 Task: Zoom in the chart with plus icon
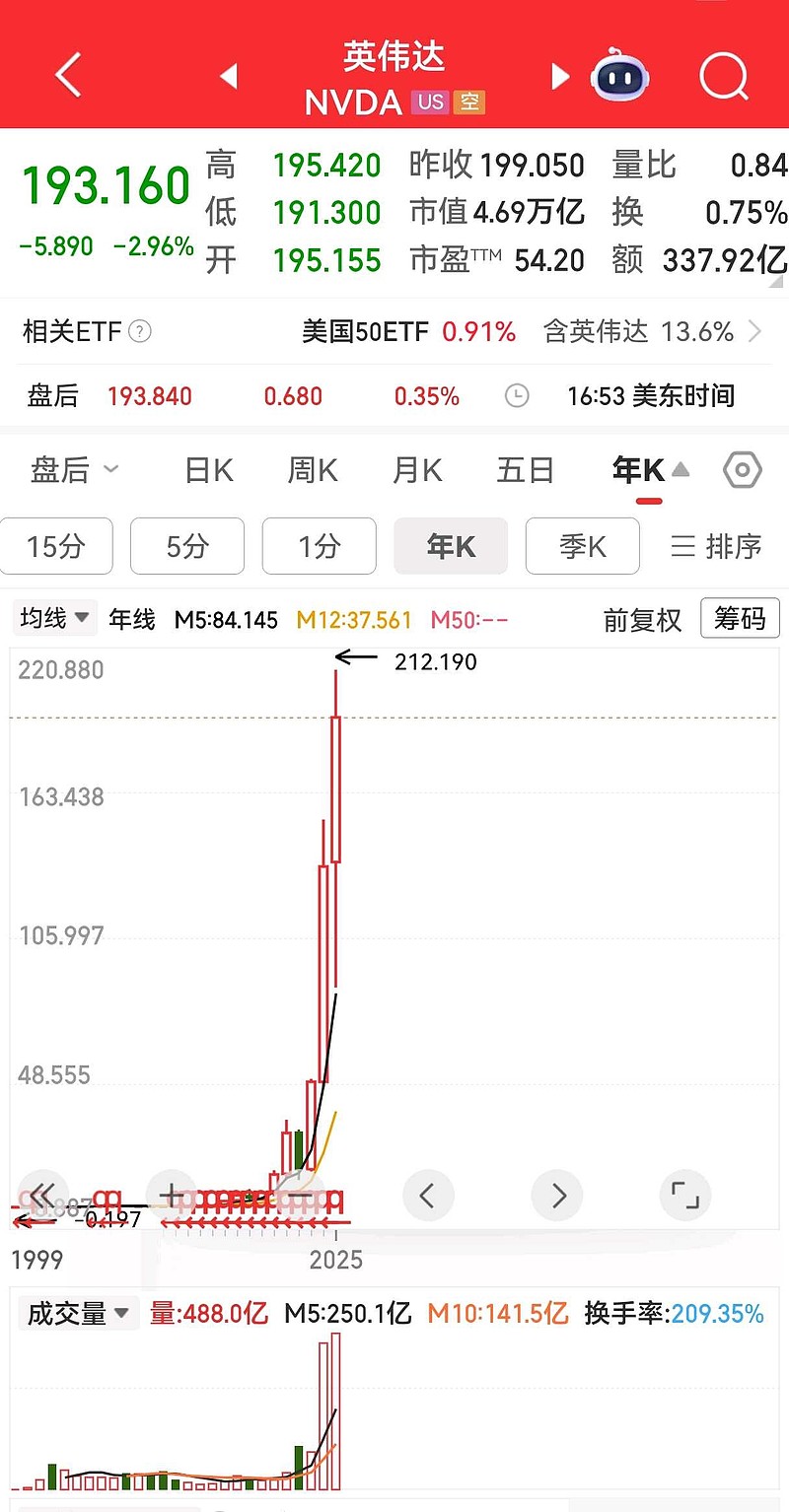click(172, 1196)
